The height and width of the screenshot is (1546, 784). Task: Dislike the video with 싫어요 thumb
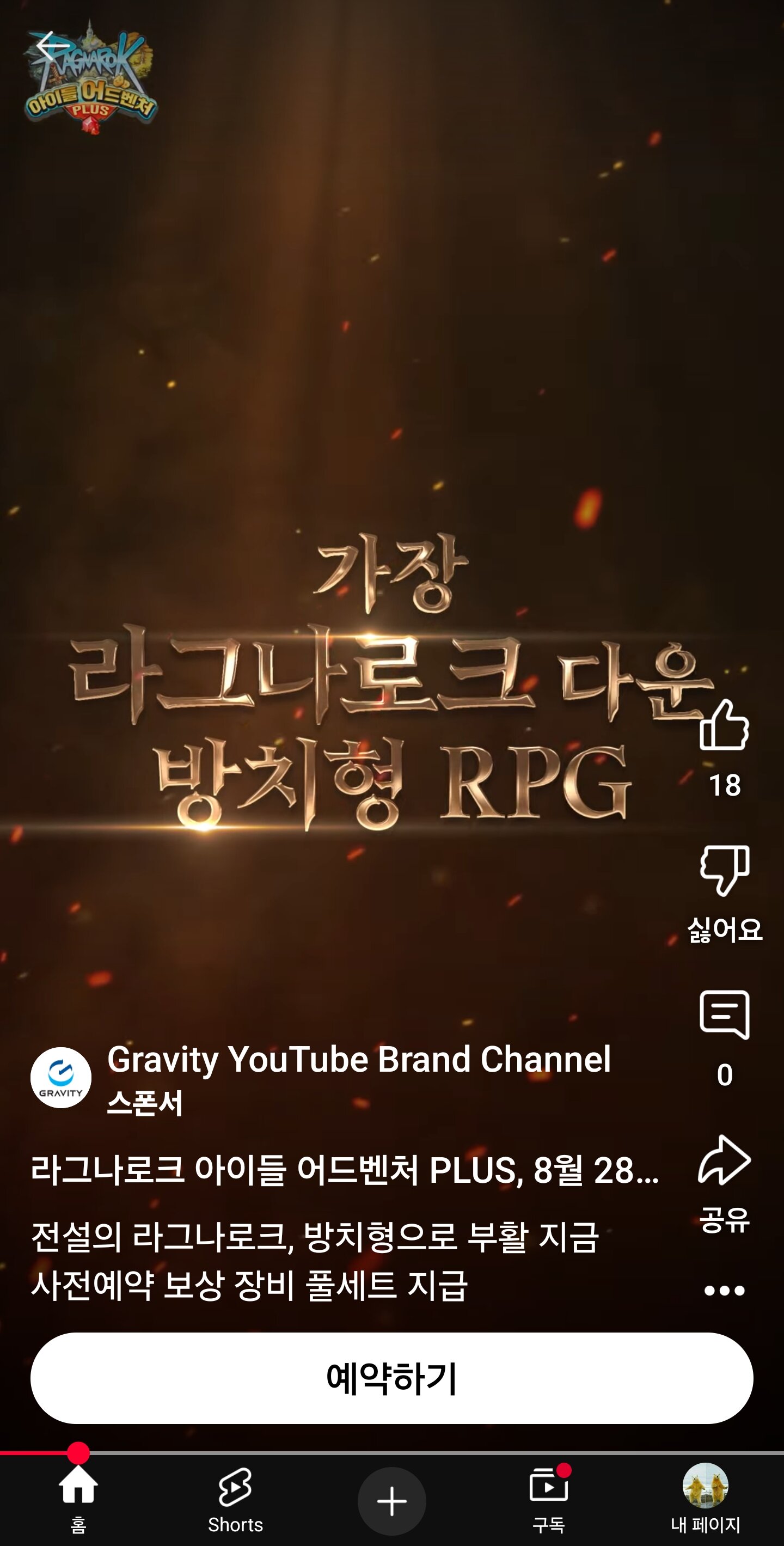(x=724, y=871)
